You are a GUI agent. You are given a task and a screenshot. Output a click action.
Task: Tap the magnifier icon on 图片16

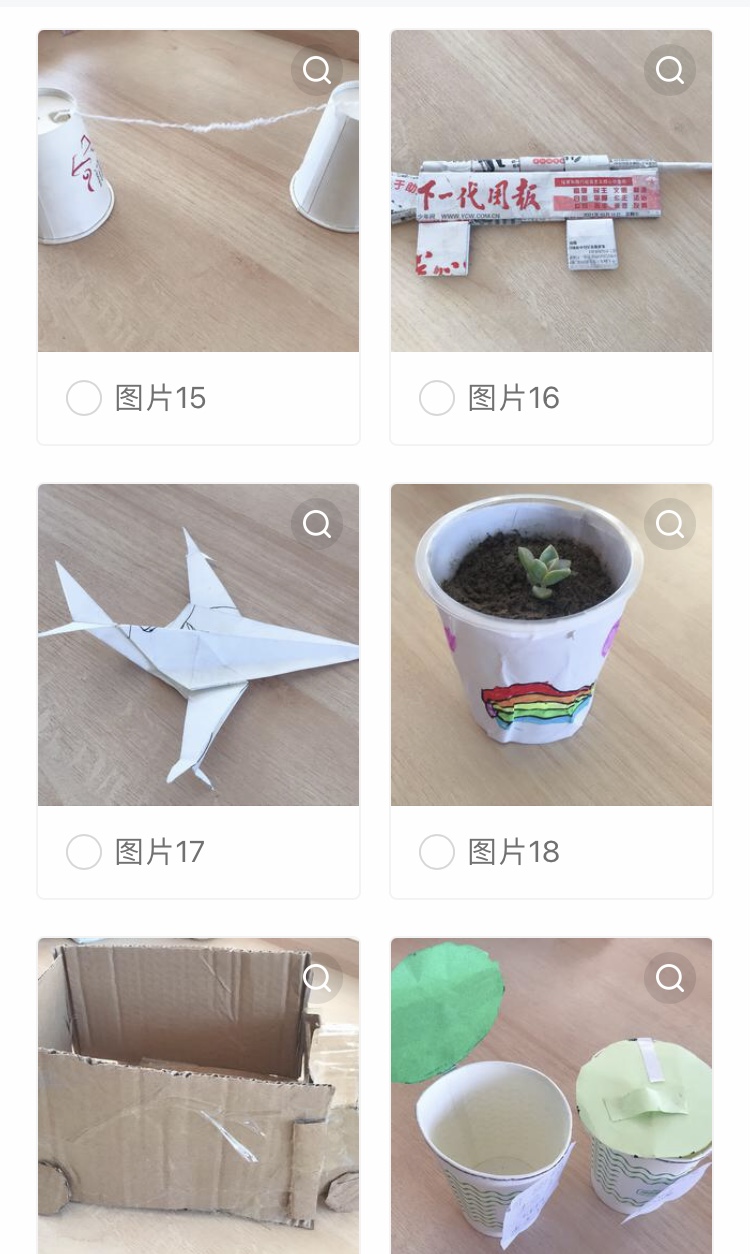[670, 70]
